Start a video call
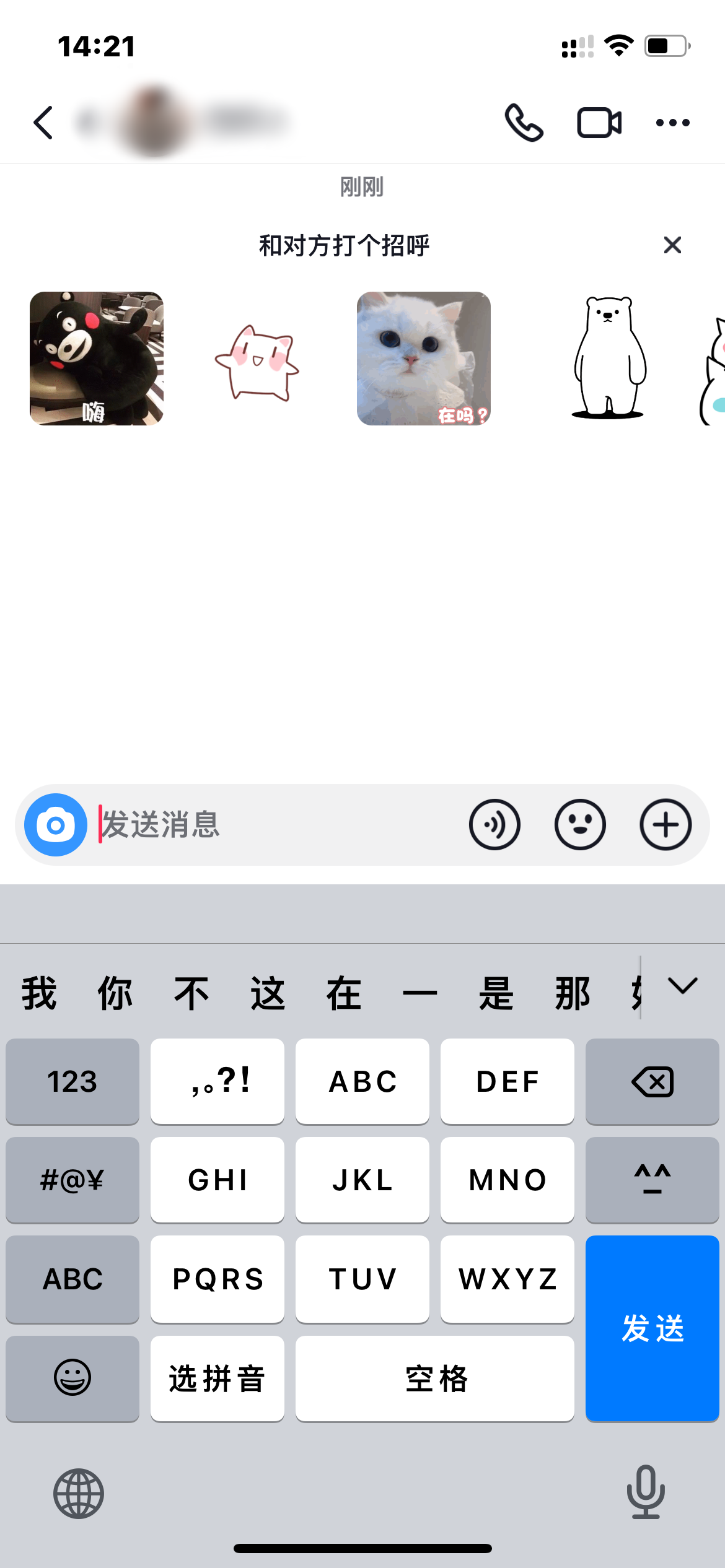The image size is (725, 1568). click(598, 121)
